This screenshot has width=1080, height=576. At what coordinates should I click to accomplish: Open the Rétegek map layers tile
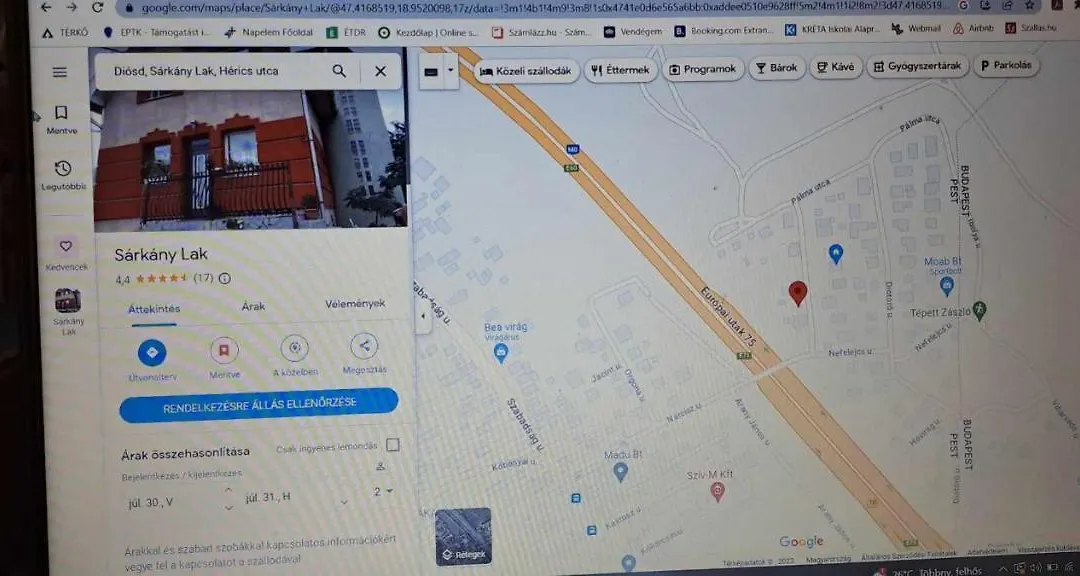point(463,537)
